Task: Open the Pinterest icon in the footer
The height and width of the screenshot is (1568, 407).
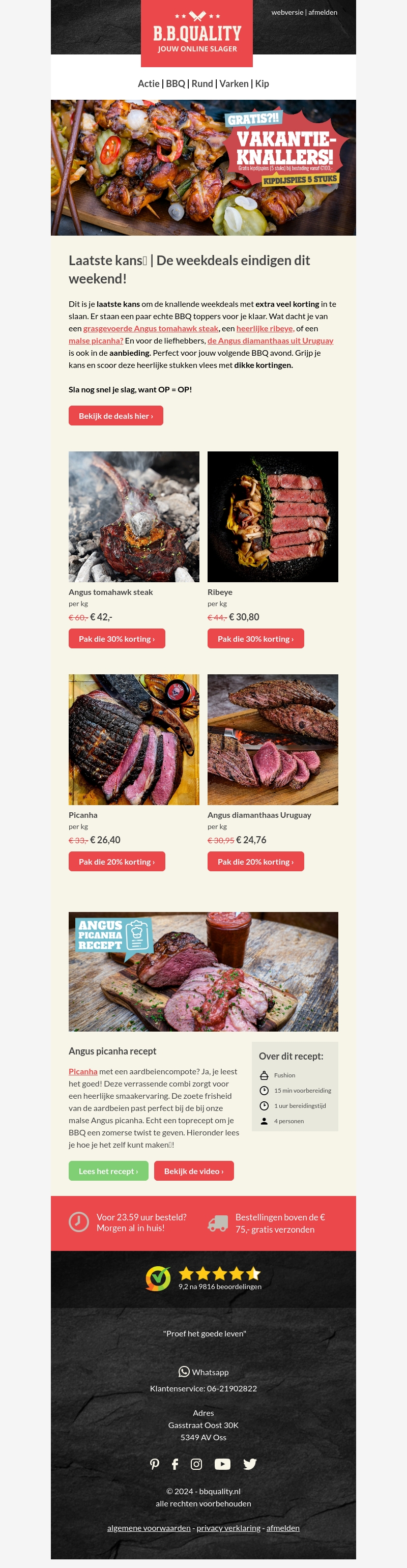Action: click(155, 1464)
